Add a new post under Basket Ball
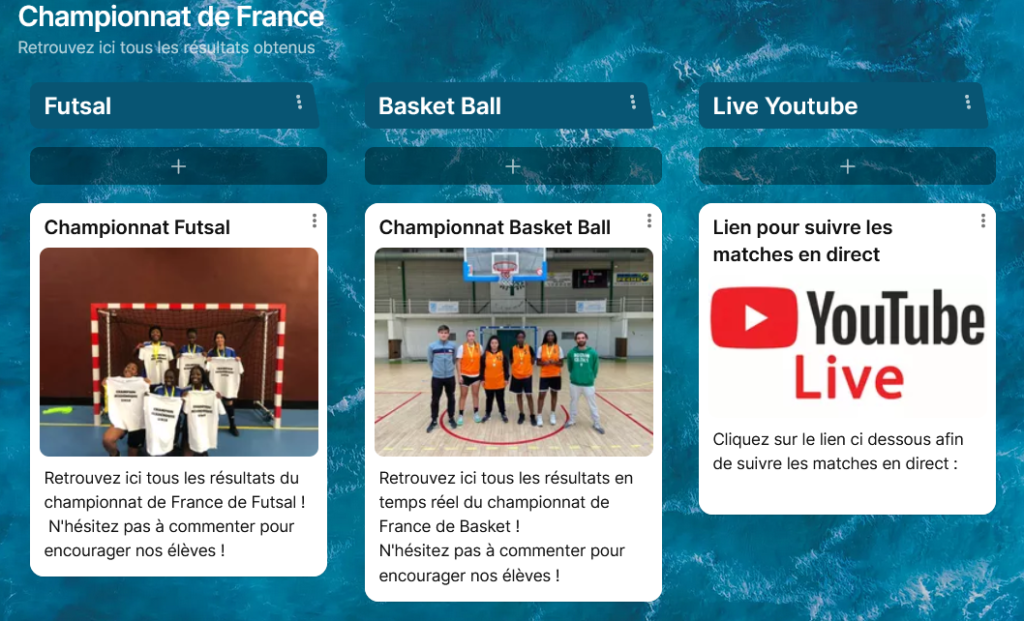1024x621 pixels. (513, 166)
